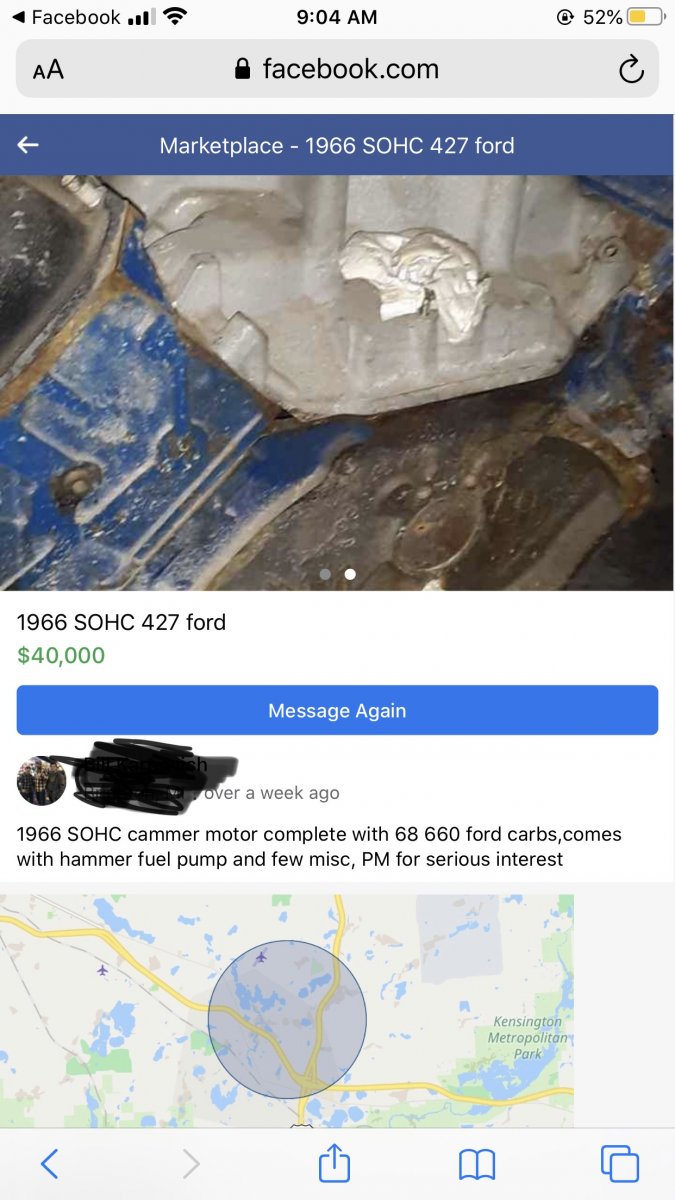Go back from the Marketplace listing
This screenshot has width=675, height=1200.
28,145
